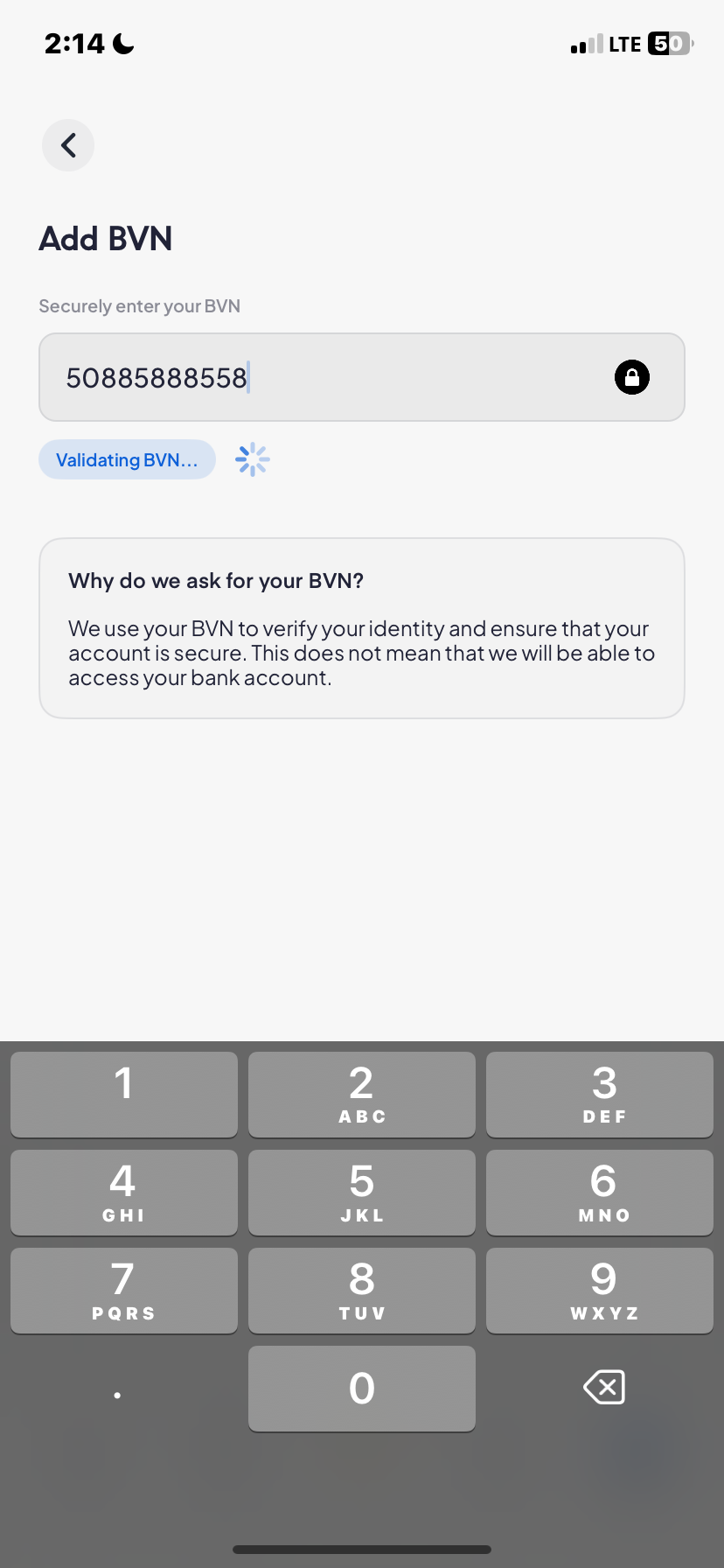Screen dimensions: 724x1568
Task: Focus the BVN number field
Action: pos(332,378)
